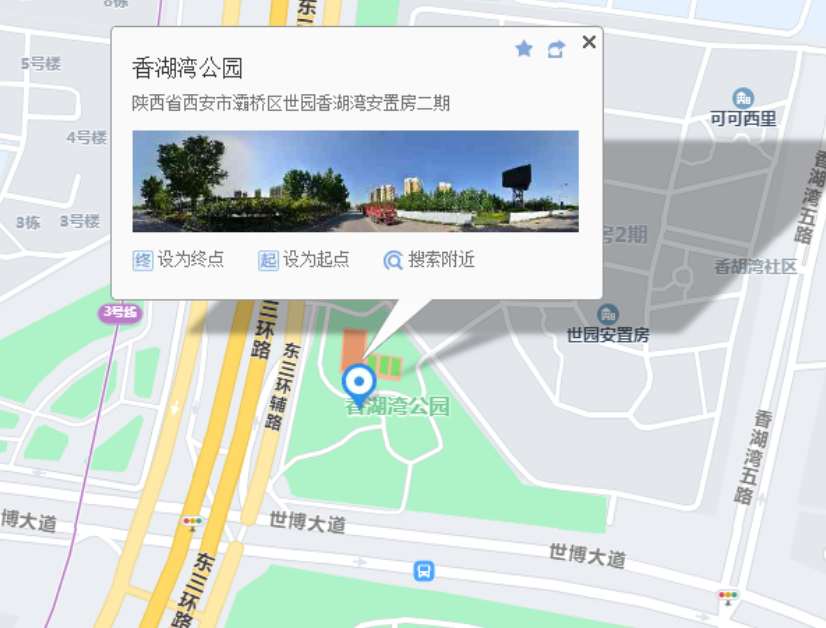Tap the blue location pin marker
This screenshot has width=826, height=628.
359,383
